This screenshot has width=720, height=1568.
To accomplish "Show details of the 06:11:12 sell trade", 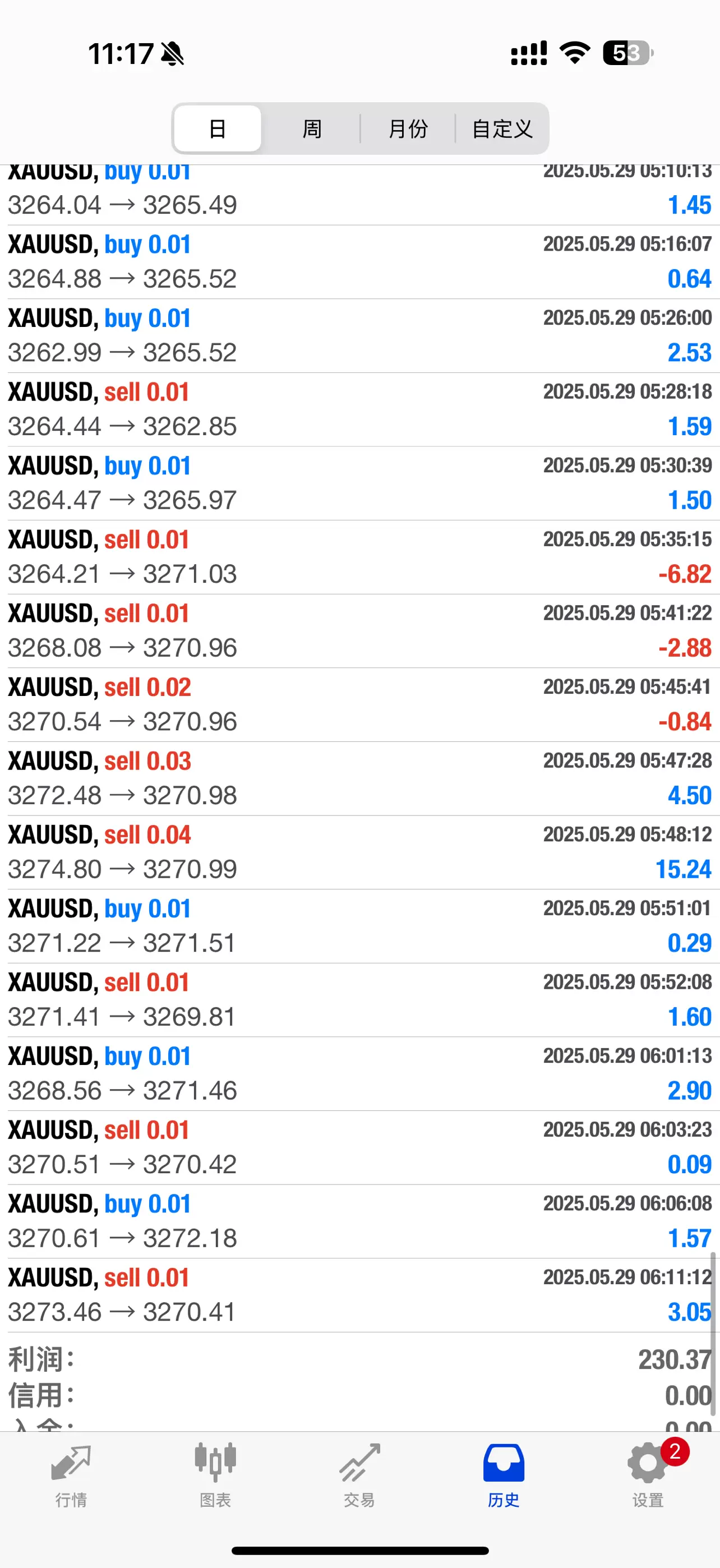I will pyautogui.click(x=359, y=1295).
